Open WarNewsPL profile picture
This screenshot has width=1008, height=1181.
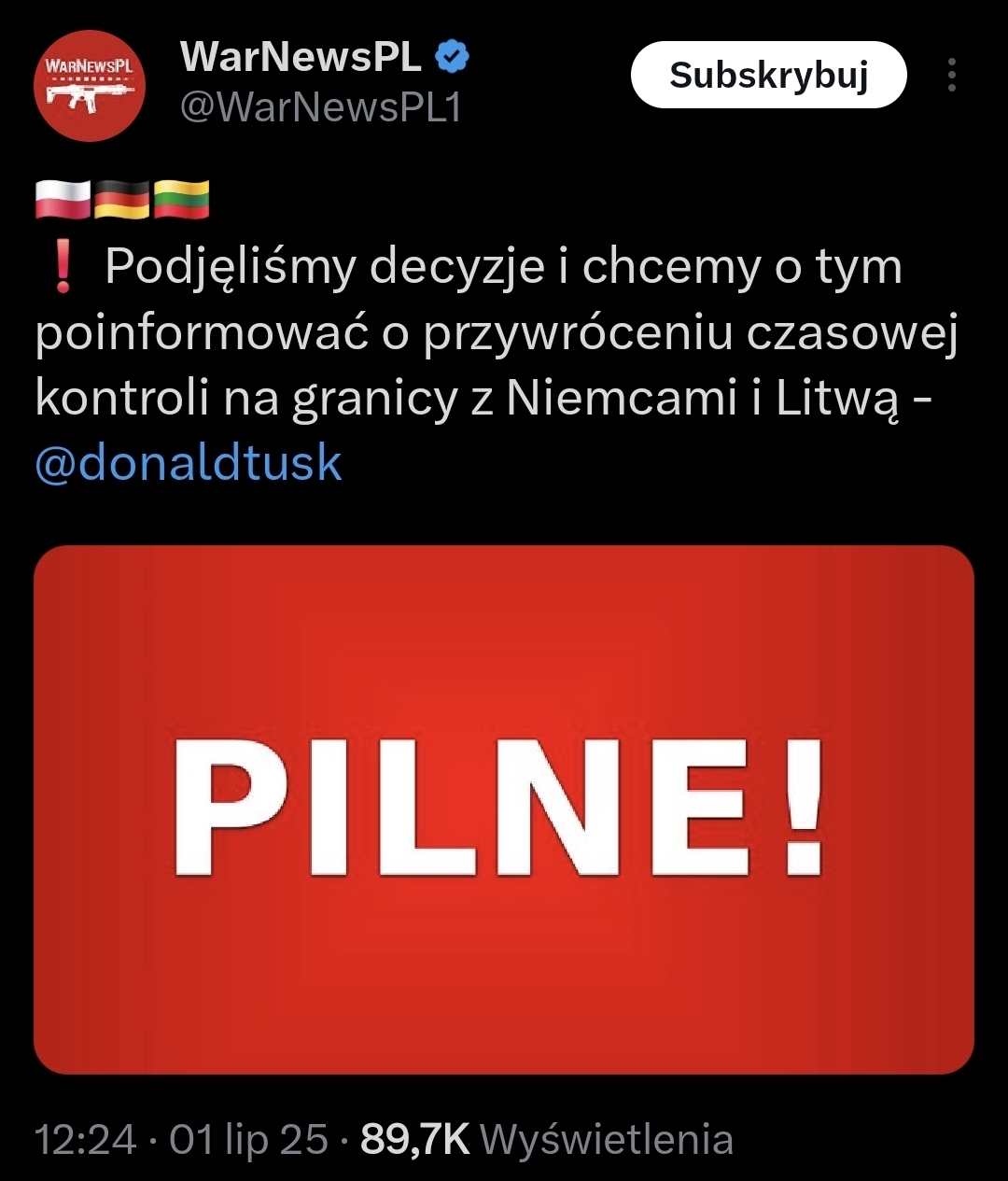tap(90, 86)
